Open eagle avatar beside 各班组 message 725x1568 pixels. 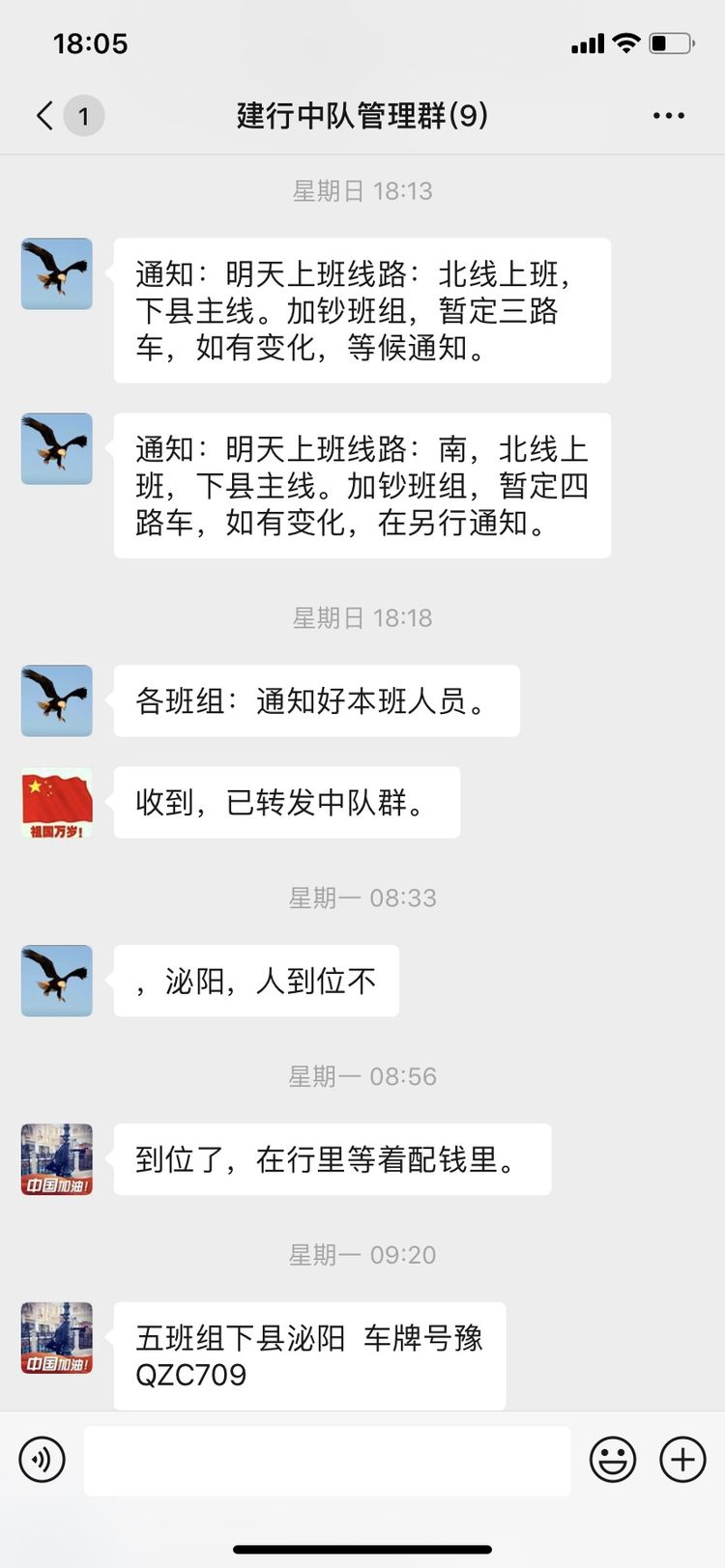[x=57, y=700]
